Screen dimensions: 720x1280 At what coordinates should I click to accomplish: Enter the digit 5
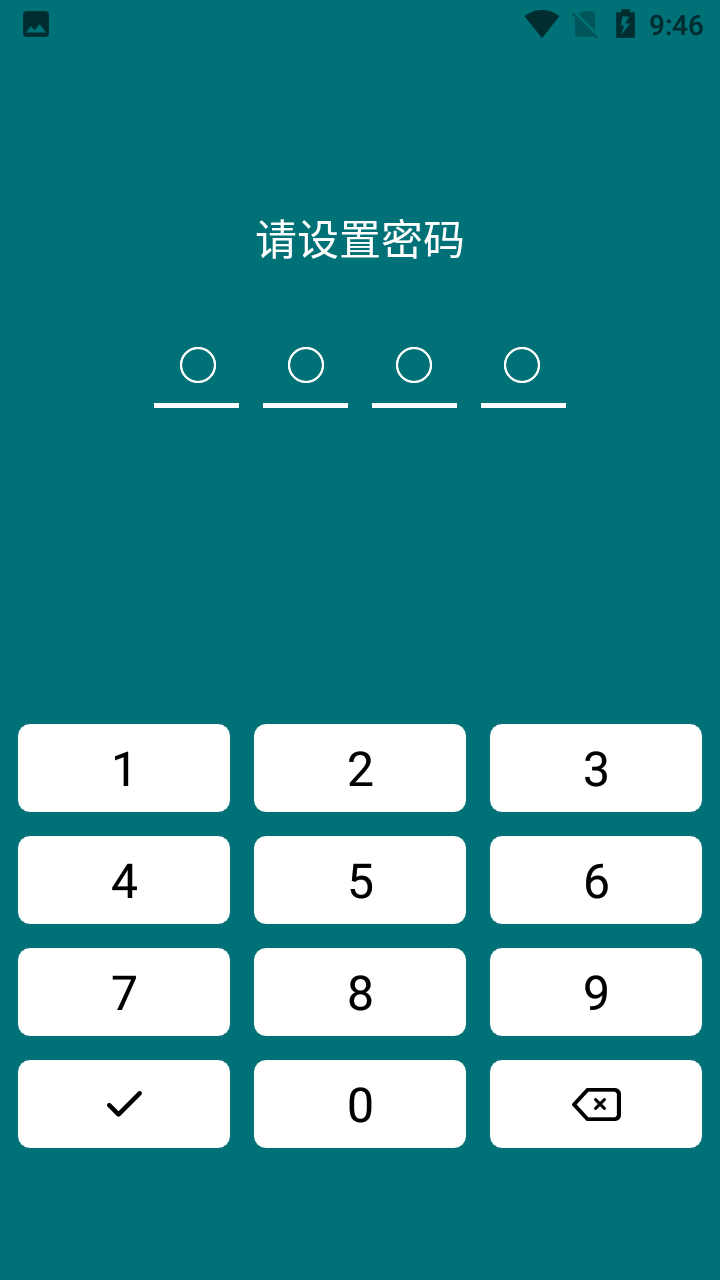(x=360, y=880)
